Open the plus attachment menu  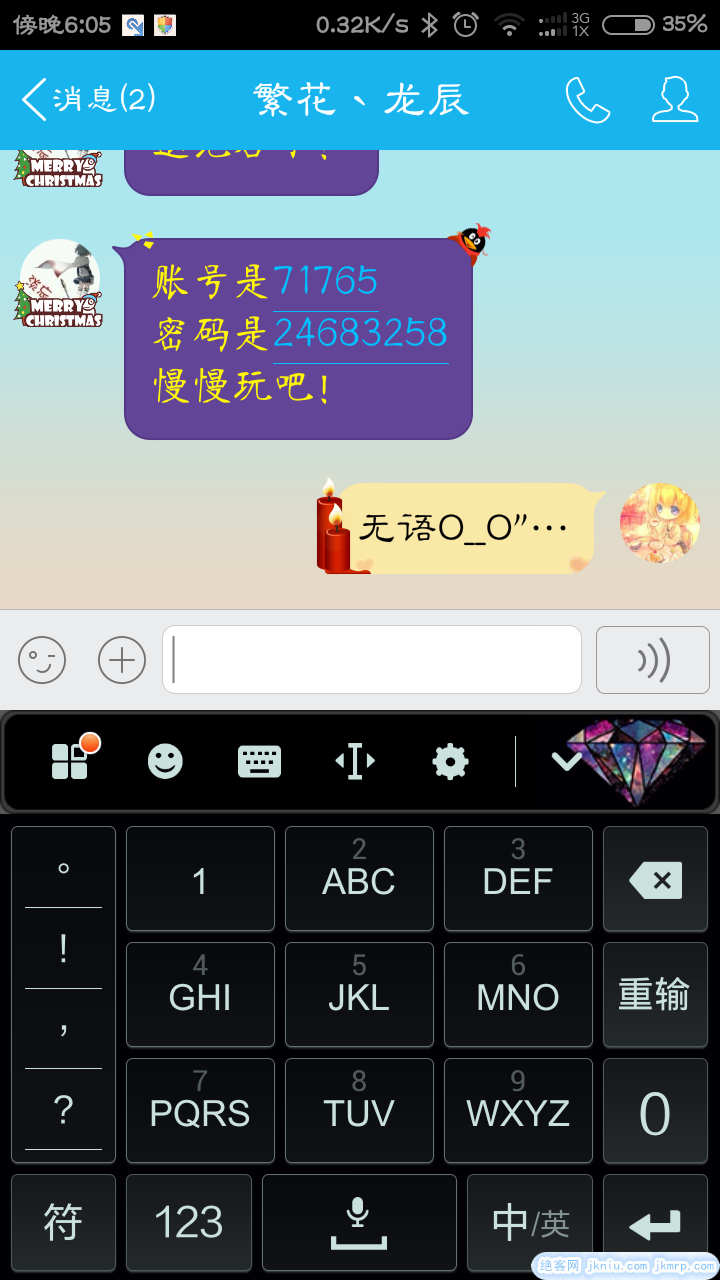click(x=122, y=660)
